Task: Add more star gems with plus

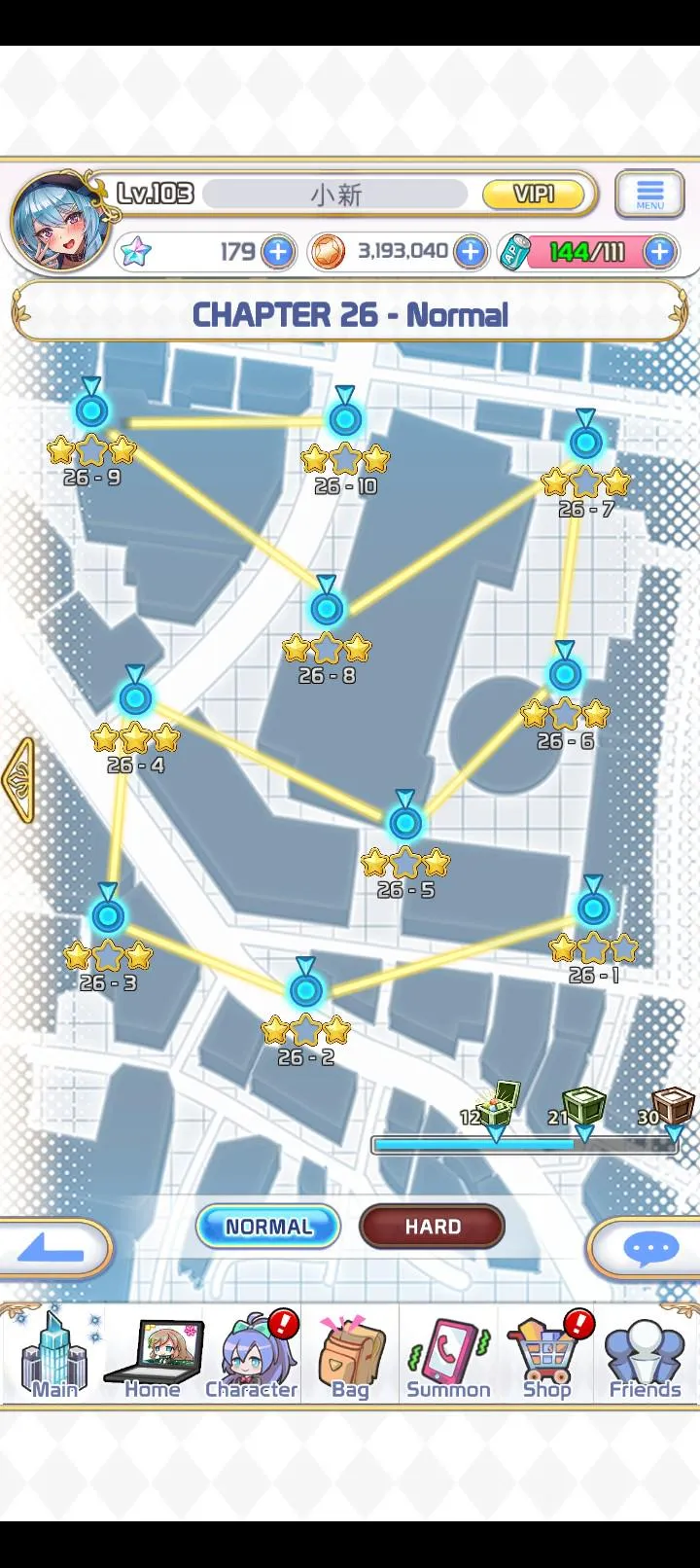Action: (279, 252)
